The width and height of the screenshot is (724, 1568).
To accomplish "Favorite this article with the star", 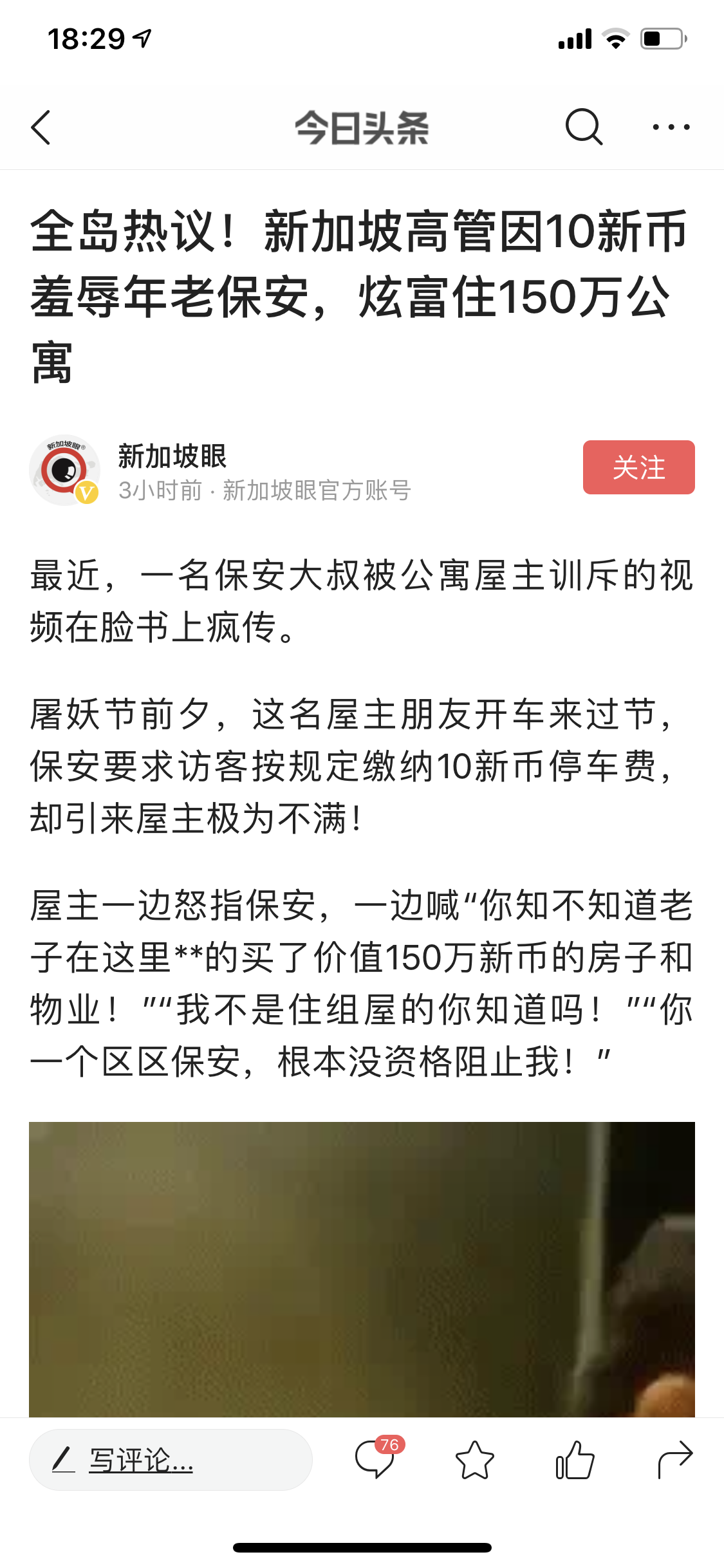I will (x=475, y=1460).
